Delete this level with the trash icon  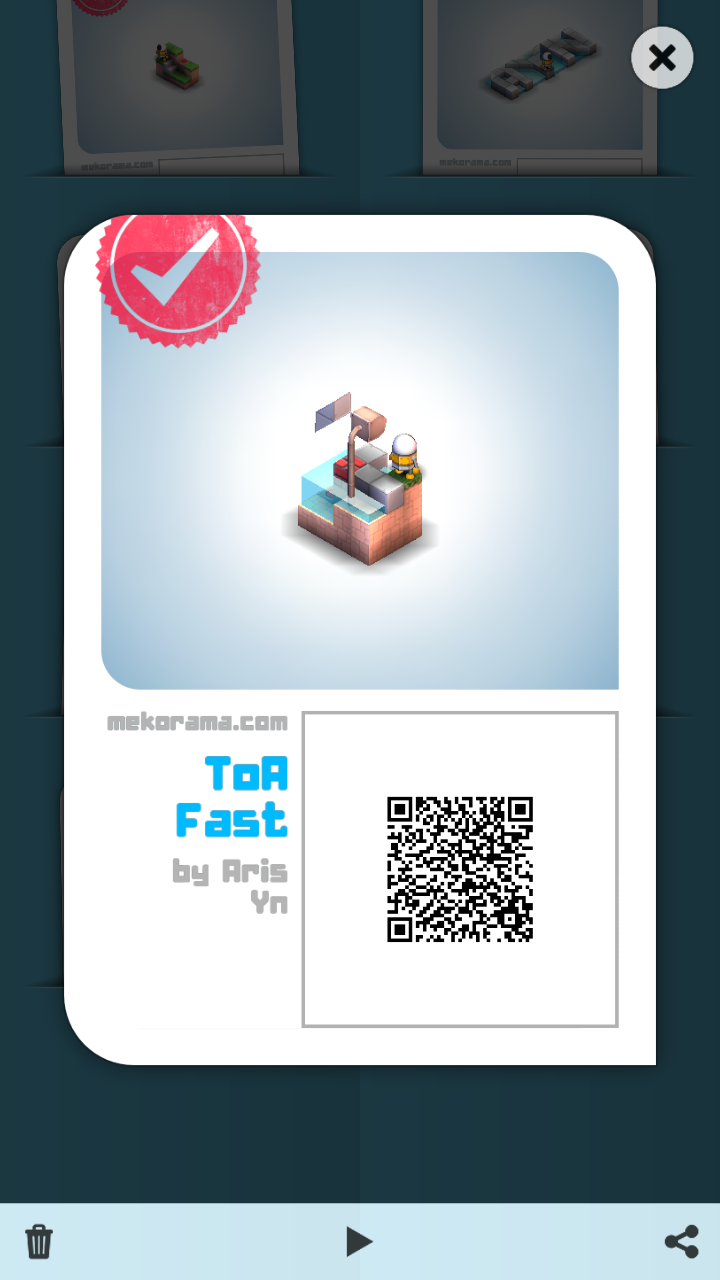point(39,1241)
